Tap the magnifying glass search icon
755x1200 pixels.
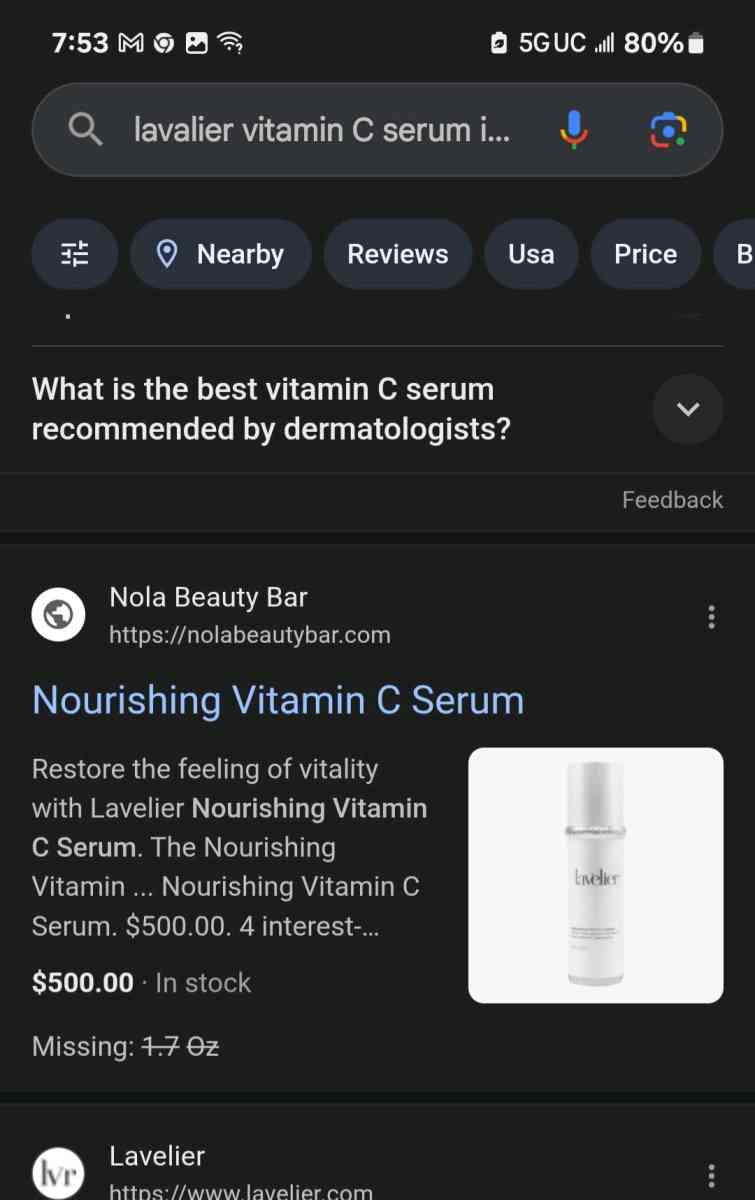85,129
